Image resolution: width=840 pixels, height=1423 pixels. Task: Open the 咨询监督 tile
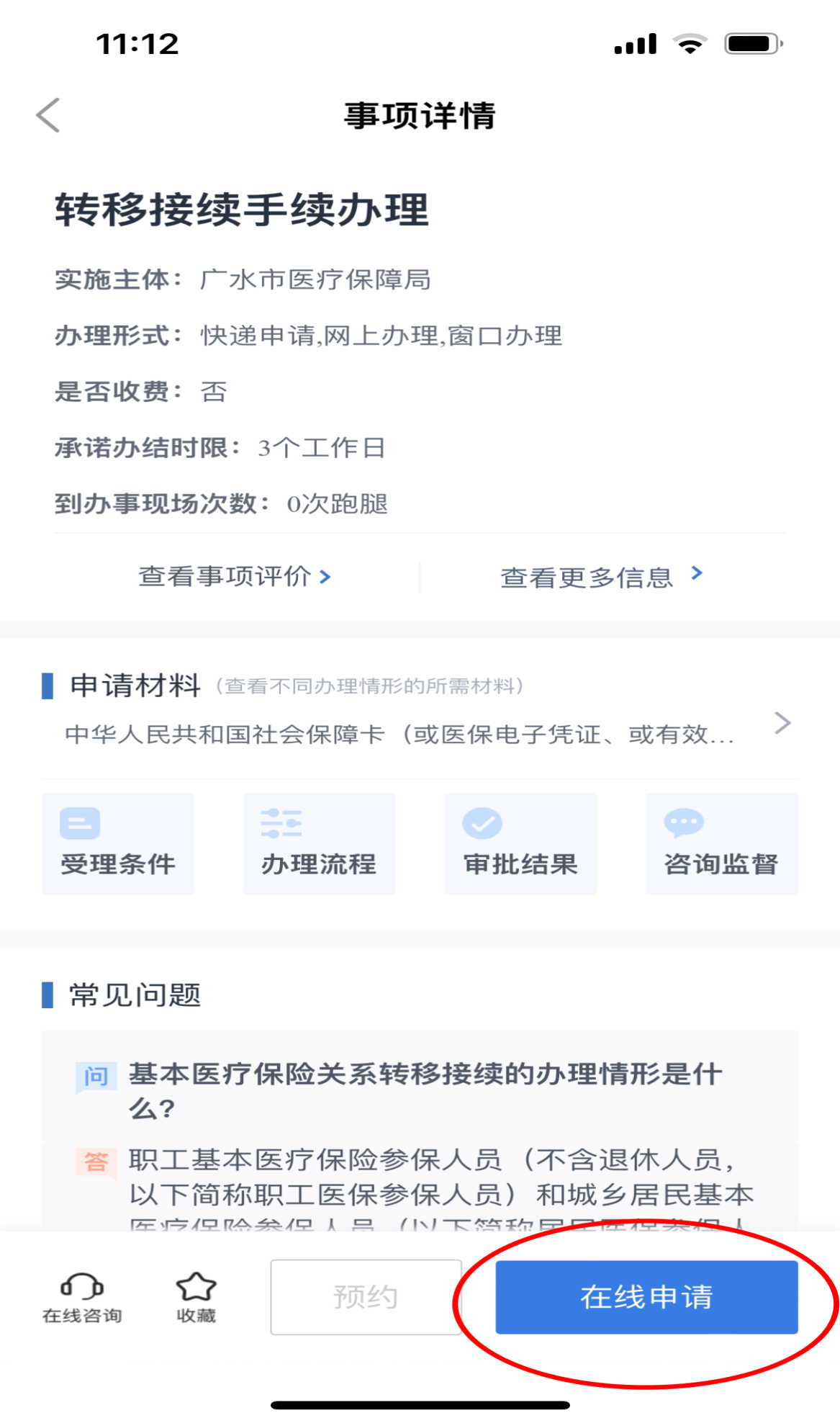[722, 844]
